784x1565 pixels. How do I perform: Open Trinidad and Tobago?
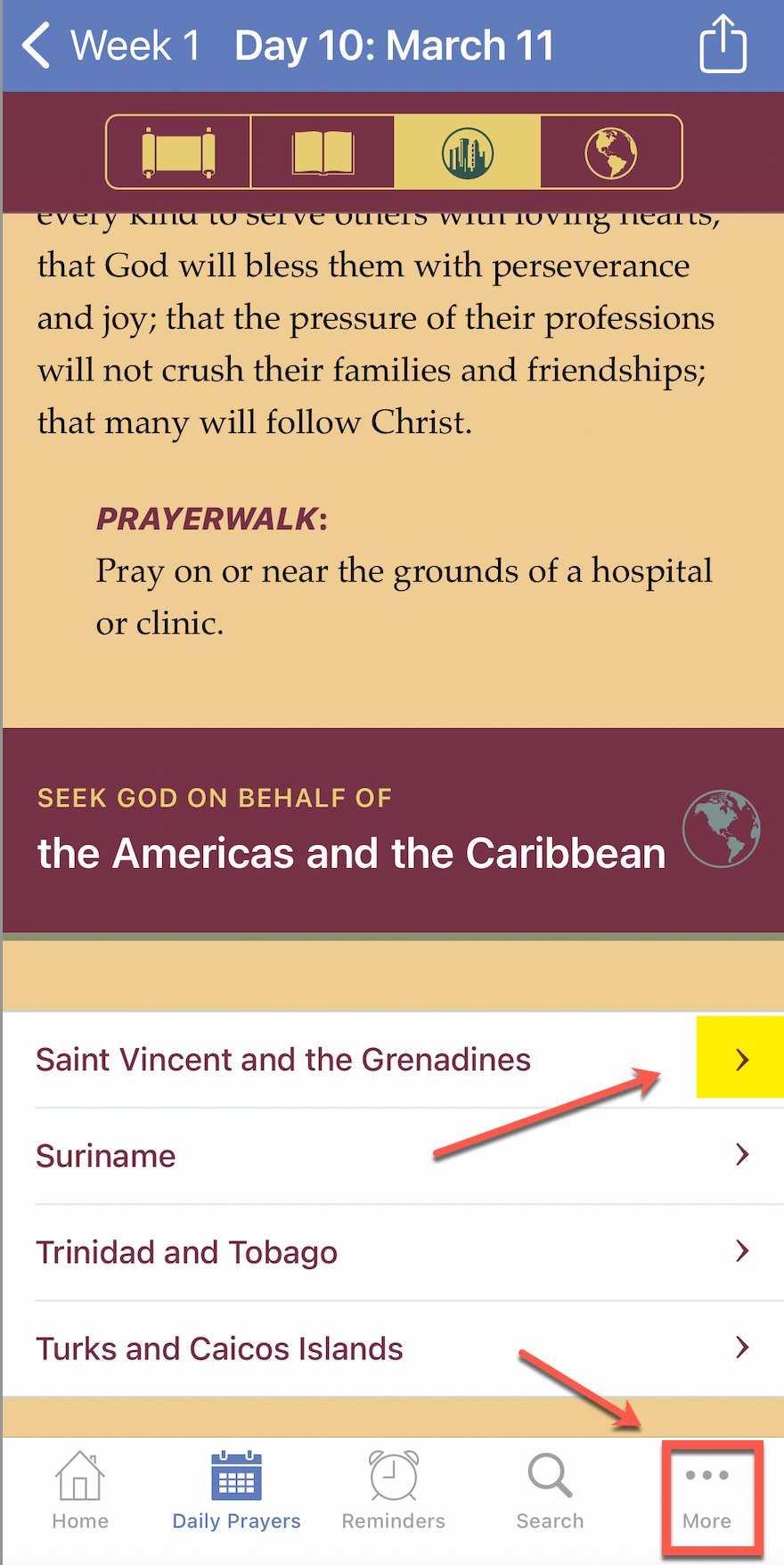(x=393, y=1252)
